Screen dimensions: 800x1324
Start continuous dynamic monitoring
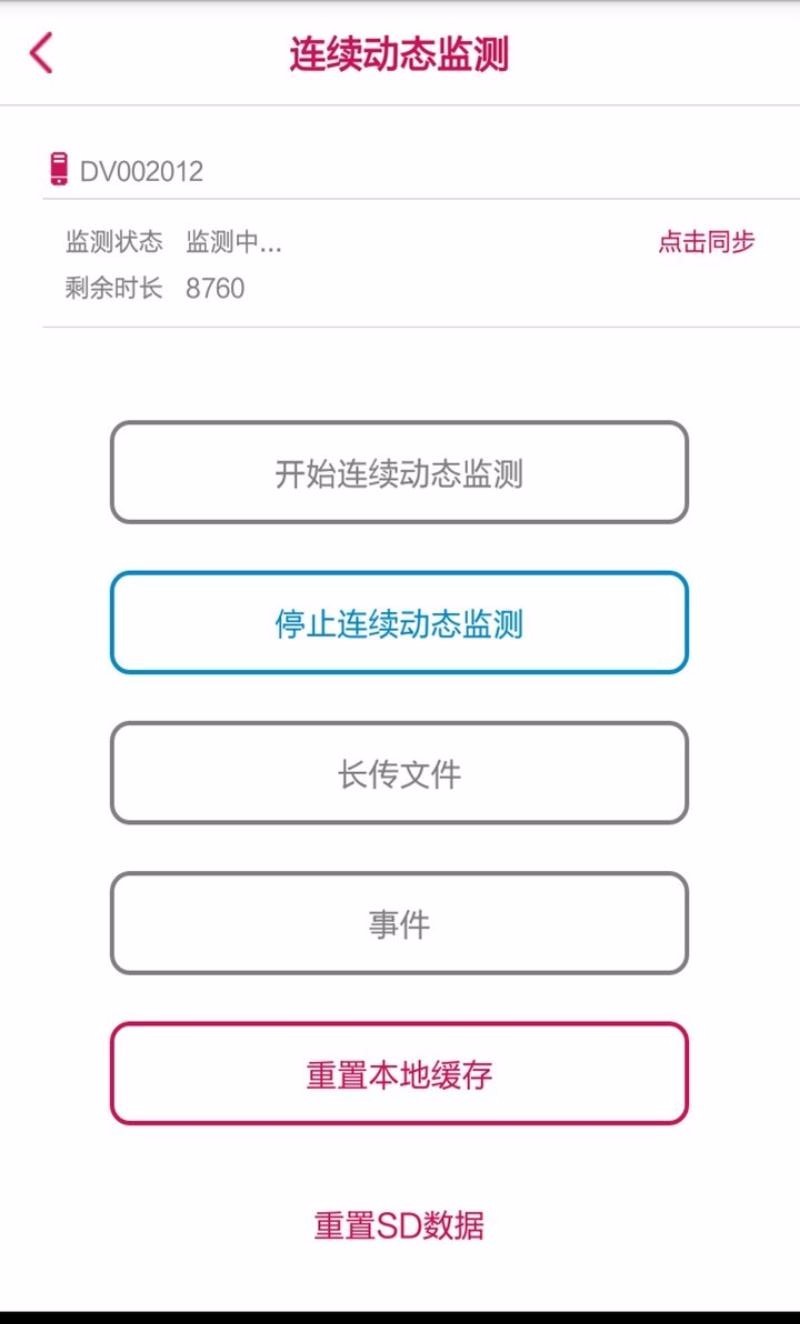(x=400, y=472)
